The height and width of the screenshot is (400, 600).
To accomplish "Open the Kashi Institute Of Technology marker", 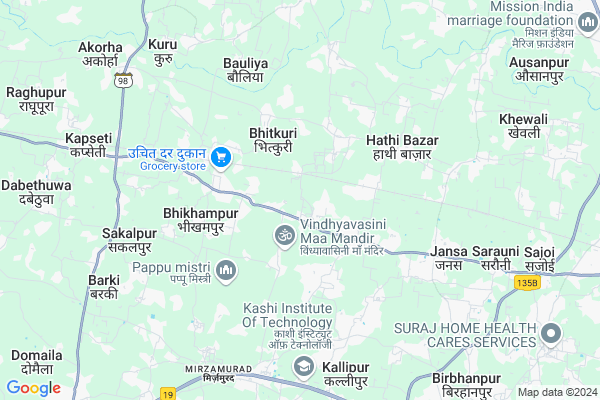I will 302,367.
